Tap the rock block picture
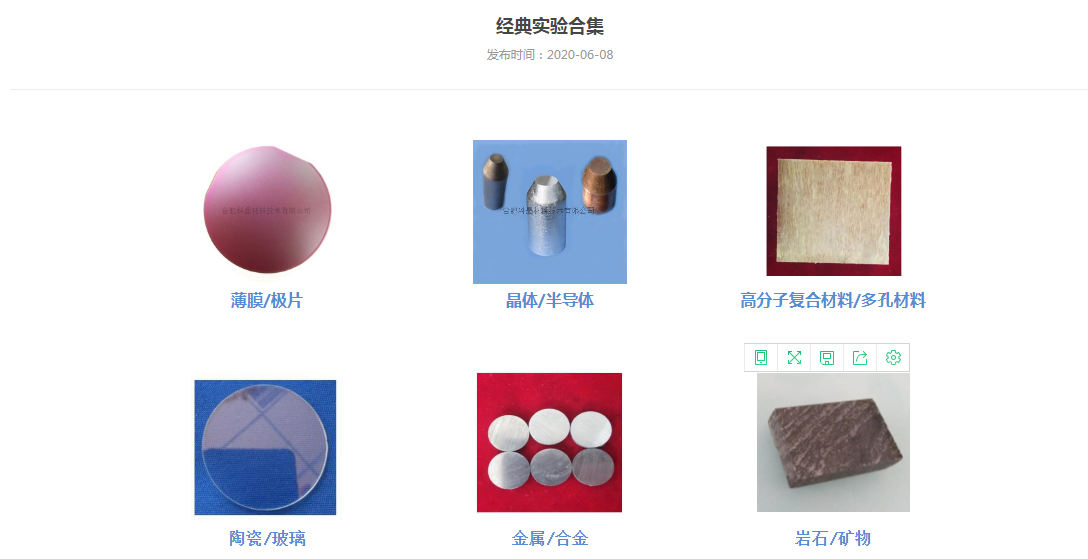Viewport: 1088px width, 559px height. [x=833, y=443]
